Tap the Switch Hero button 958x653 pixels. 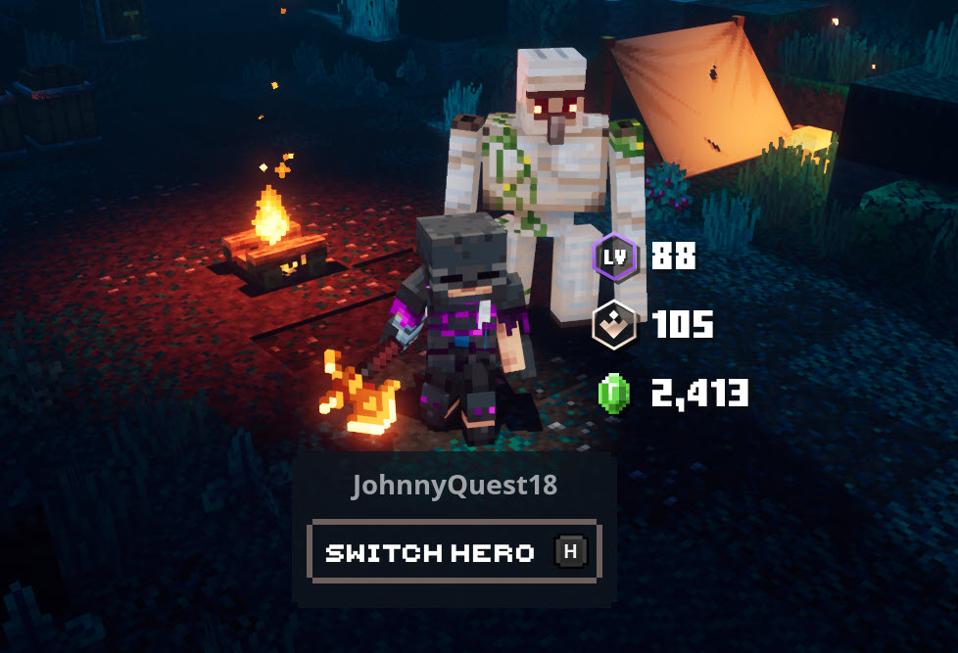tap(453, 551)
